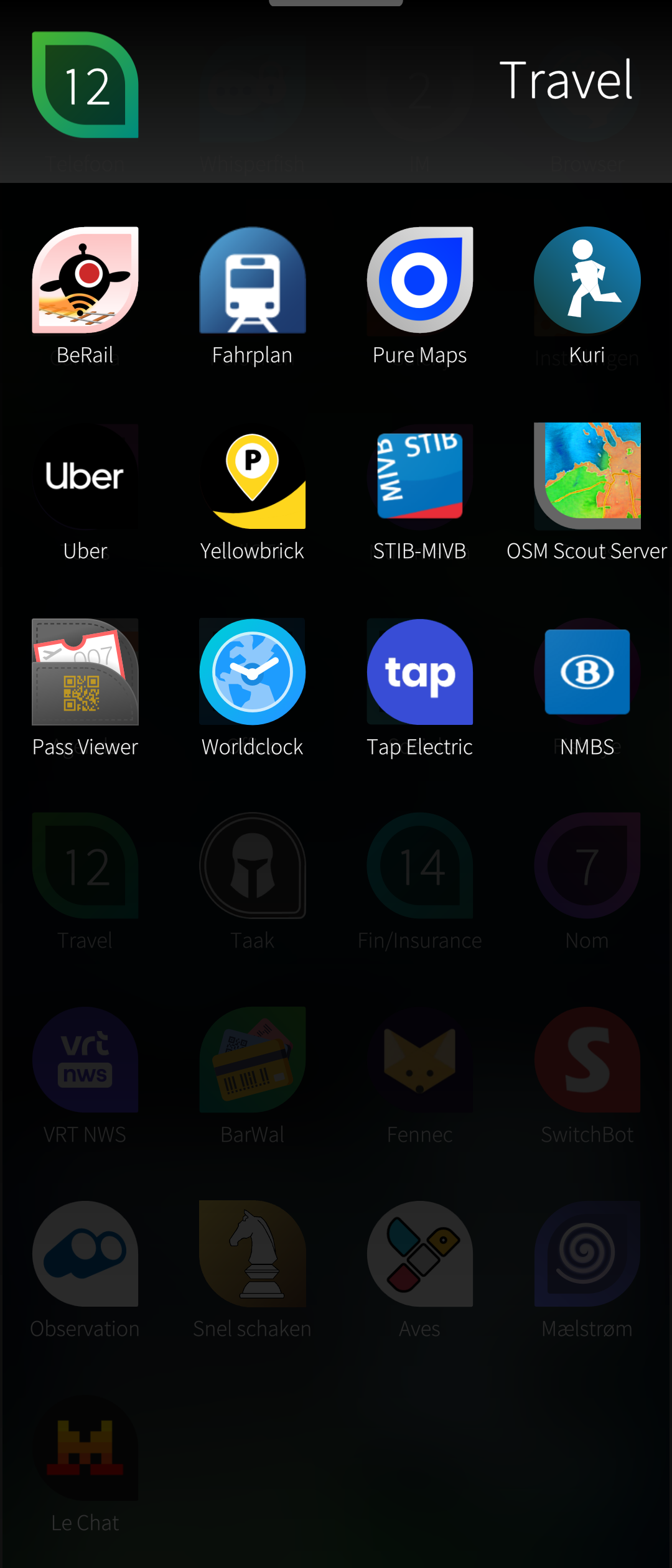
Task: Launch the SwitchBot app
Action: (587, 1061)
